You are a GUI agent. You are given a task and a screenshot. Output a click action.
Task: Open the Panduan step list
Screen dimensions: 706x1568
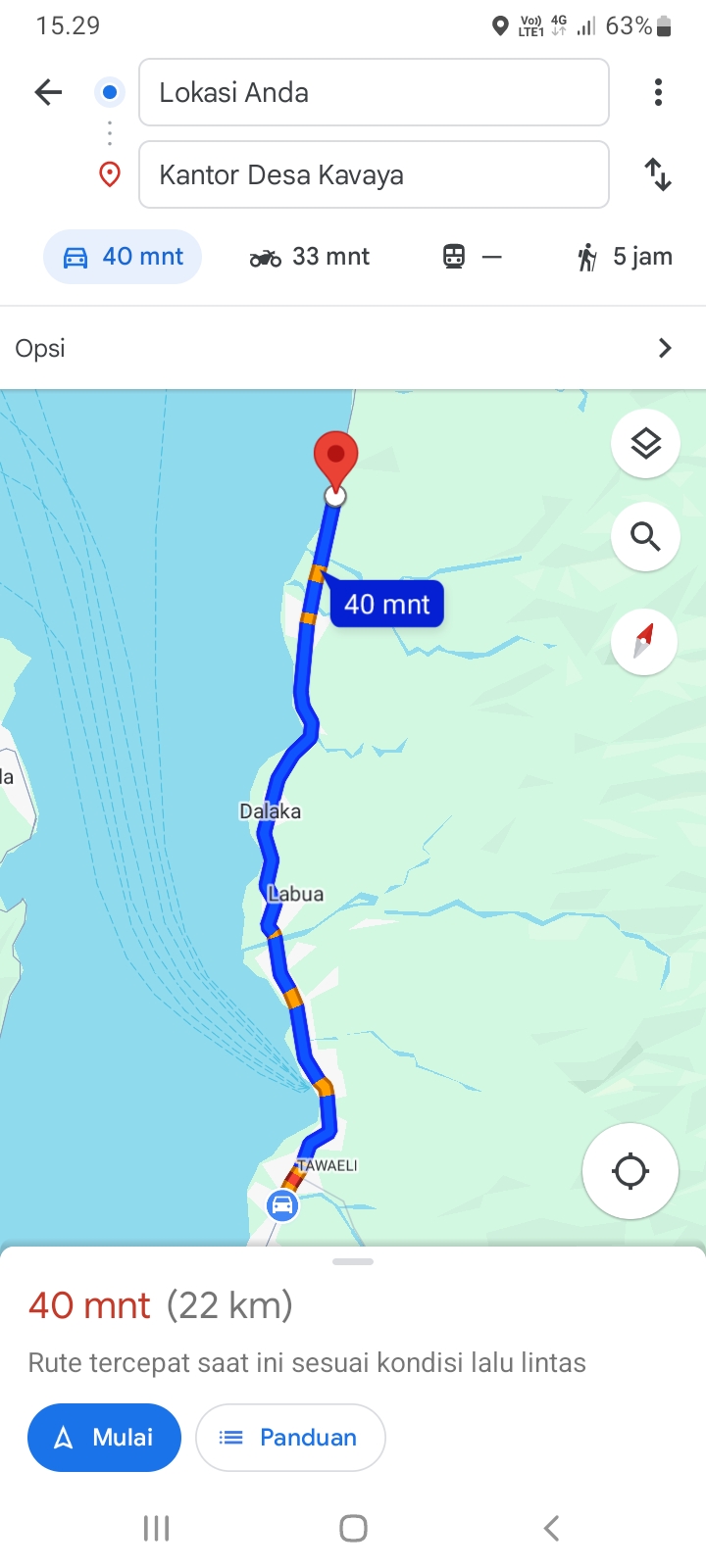point(290,1438)
